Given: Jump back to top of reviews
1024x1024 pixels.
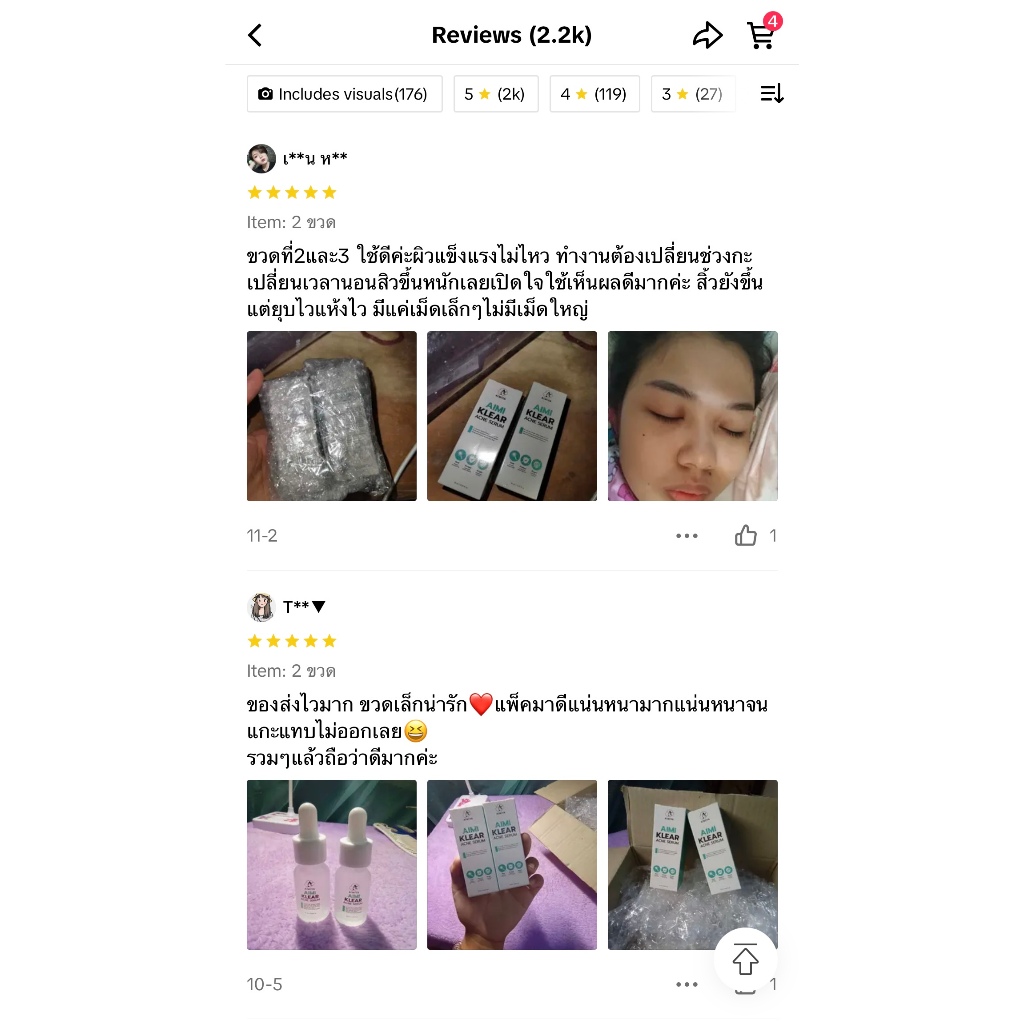Looking at the screenshot, I should (745, 959).
